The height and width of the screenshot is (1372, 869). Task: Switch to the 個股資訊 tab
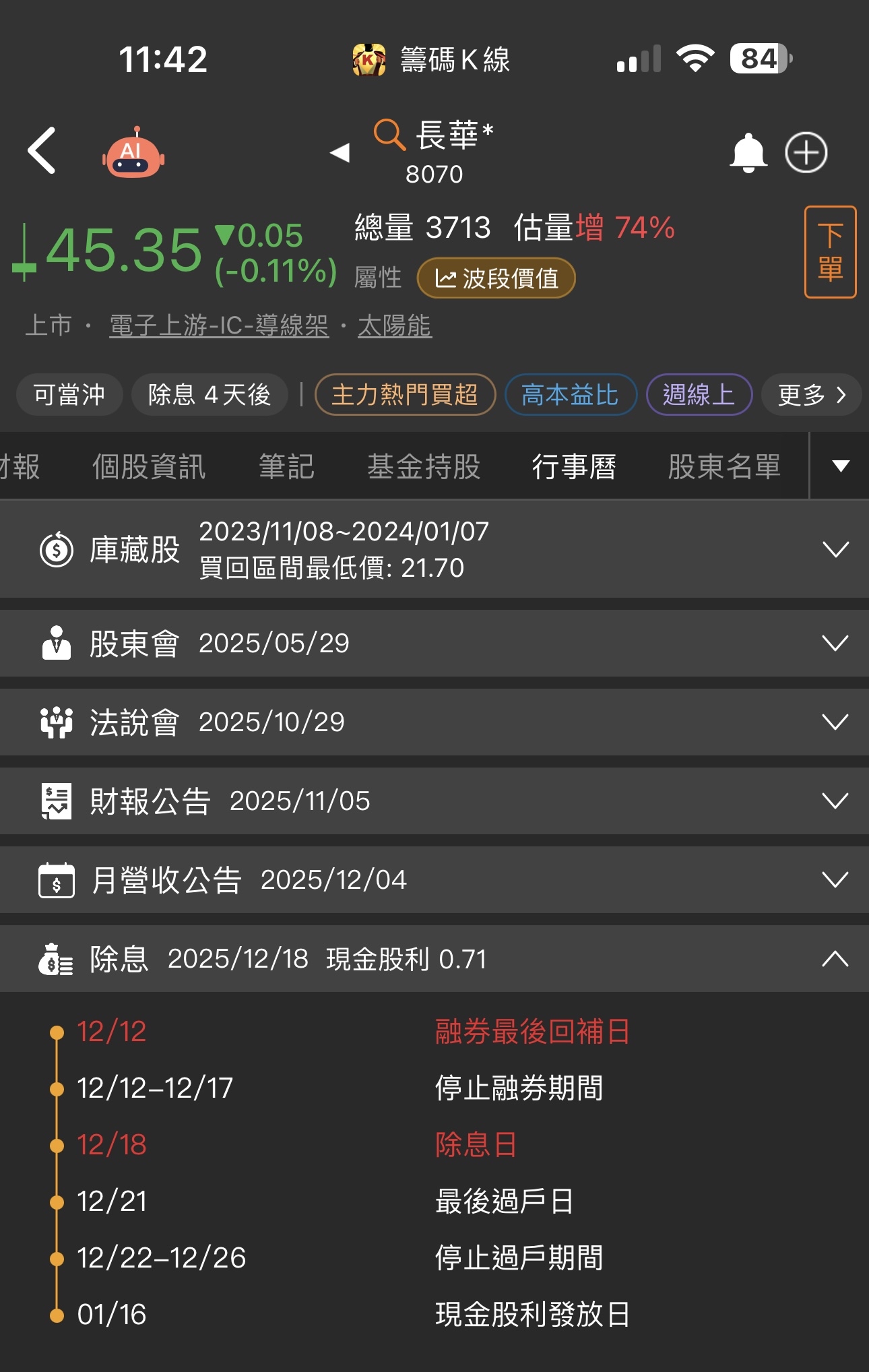(149, 466)
